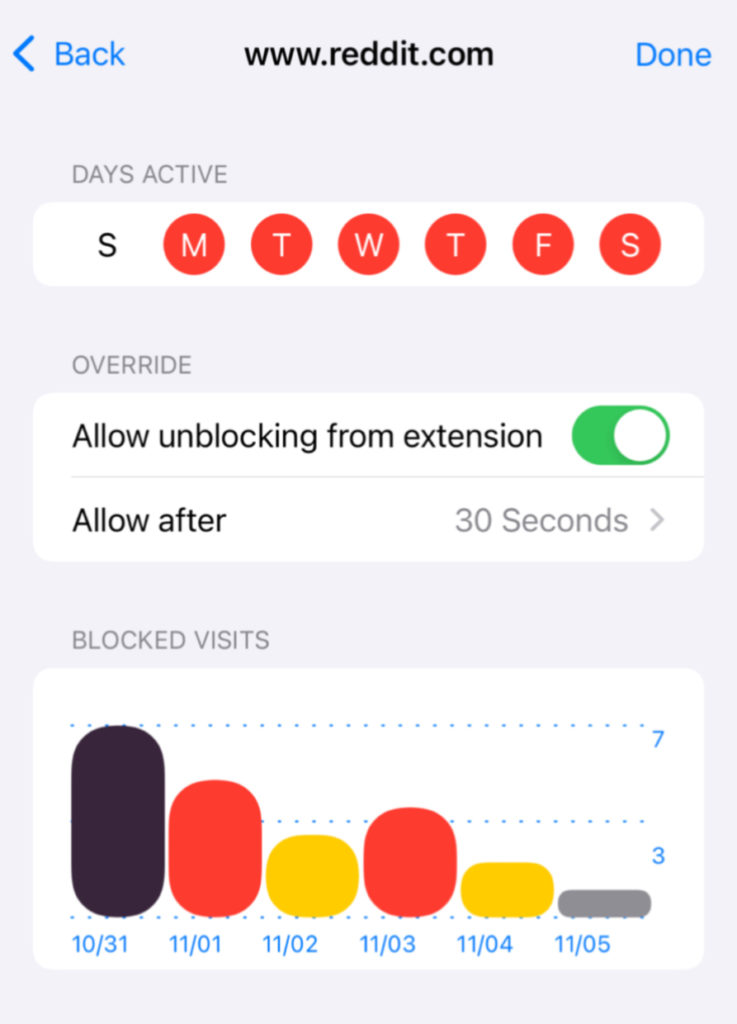Enable the inactive Sunday day
Screen dimensions: 737x1024
106,244
